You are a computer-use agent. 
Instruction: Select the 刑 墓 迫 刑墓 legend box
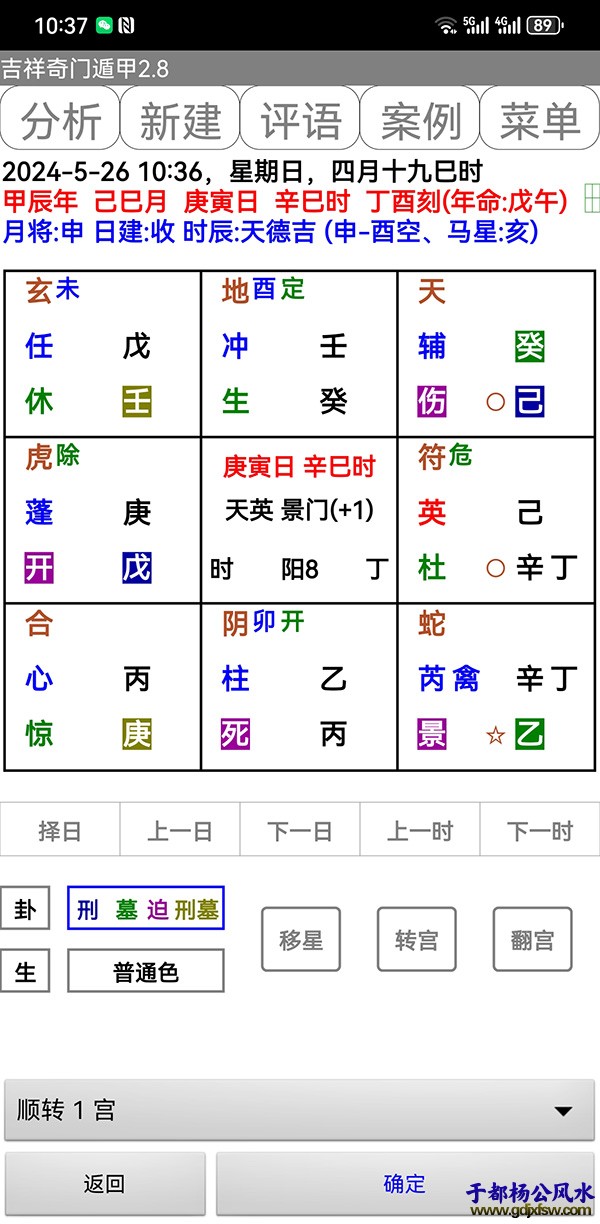click(146, 909)
